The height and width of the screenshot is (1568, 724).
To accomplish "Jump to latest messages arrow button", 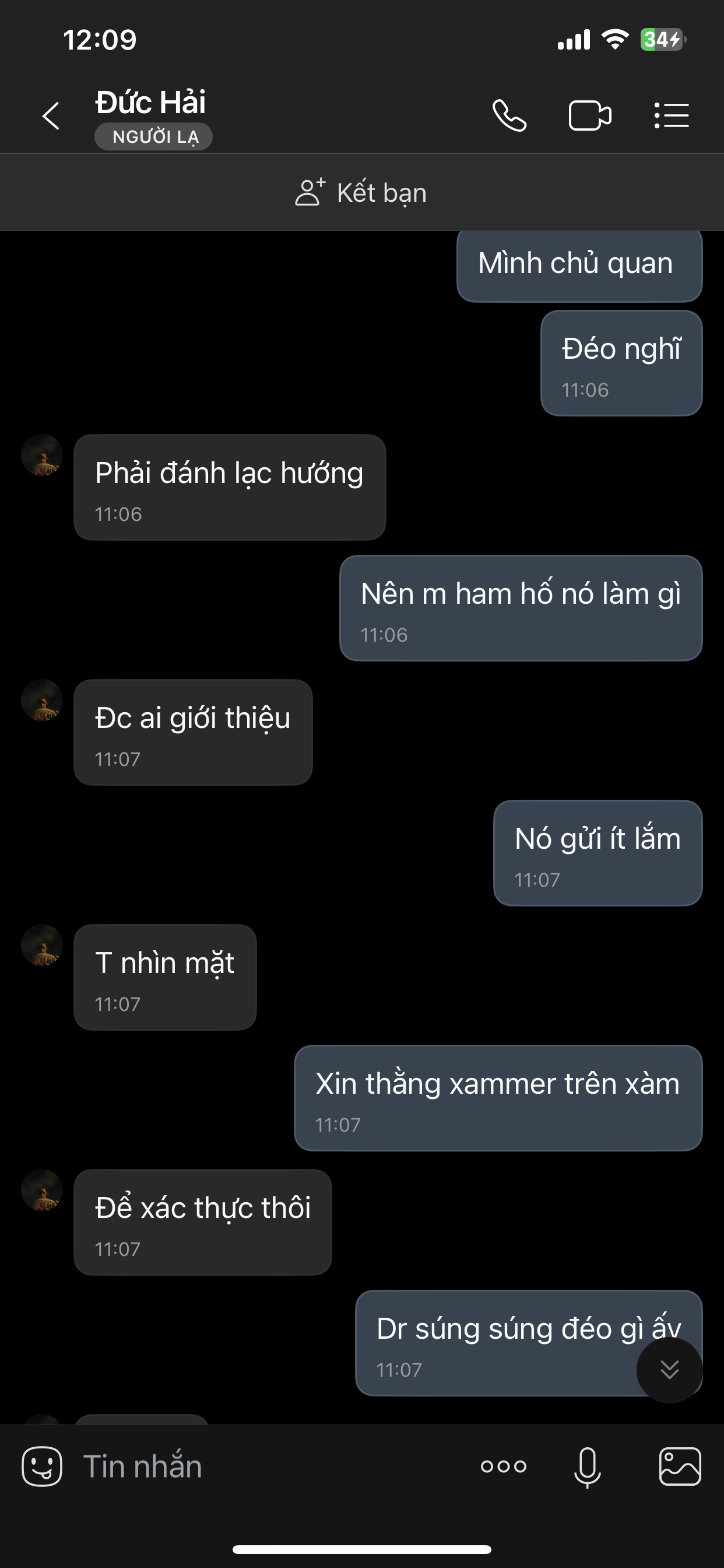I will [669, 1370].
